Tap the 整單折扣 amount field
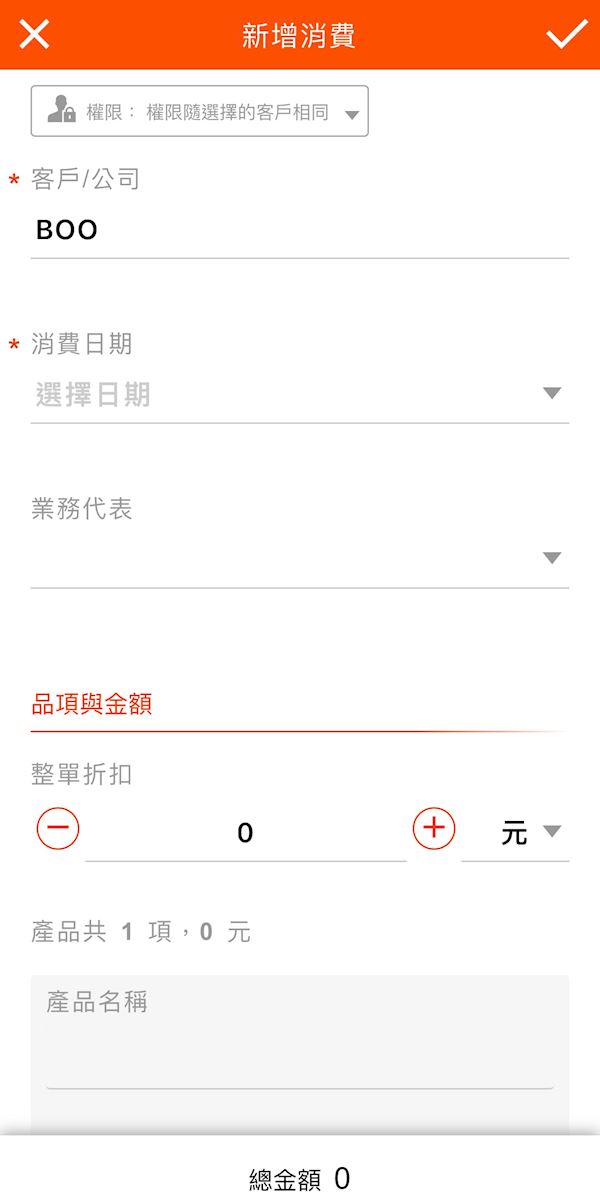Image resolution: width=600 pixels, height=1200 pixels. click(246, 833)
